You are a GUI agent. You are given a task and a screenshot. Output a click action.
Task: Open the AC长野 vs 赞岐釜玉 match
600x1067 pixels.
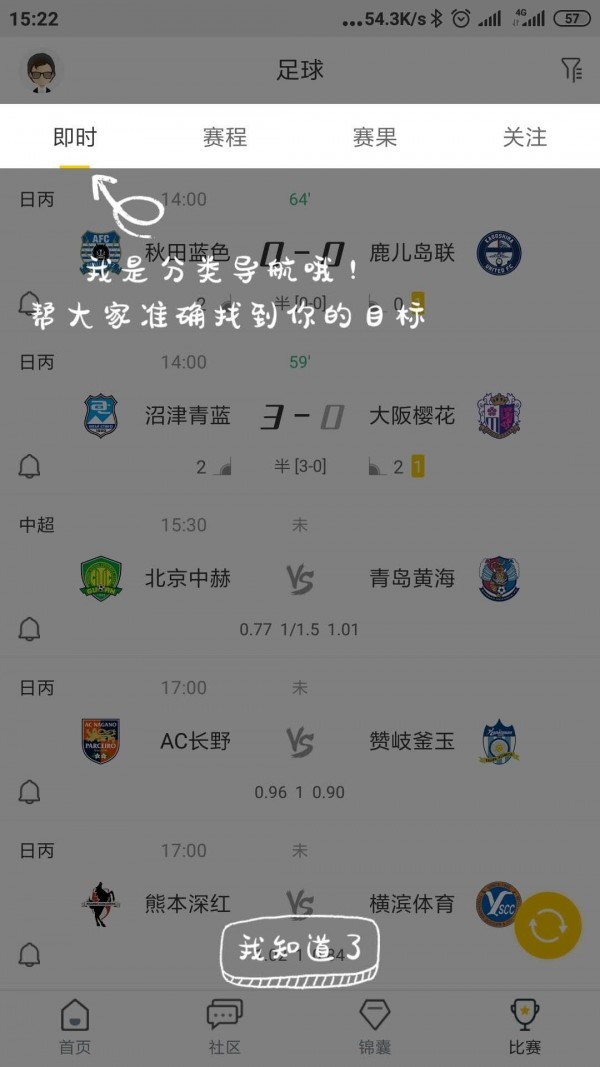pyautogui.click(x=300, y=741)
